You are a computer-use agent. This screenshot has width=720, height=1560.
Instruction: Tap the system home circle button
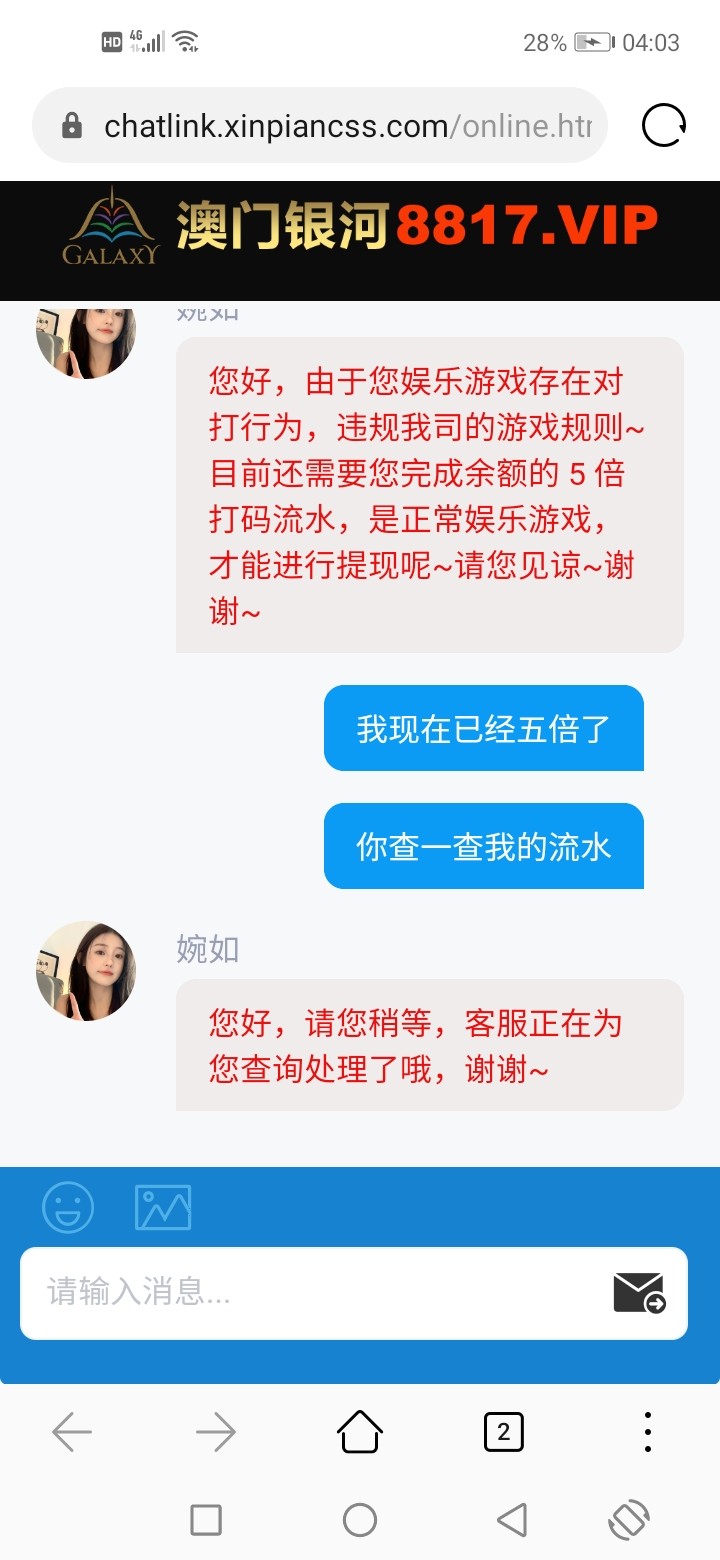[x=360, y=1520]
